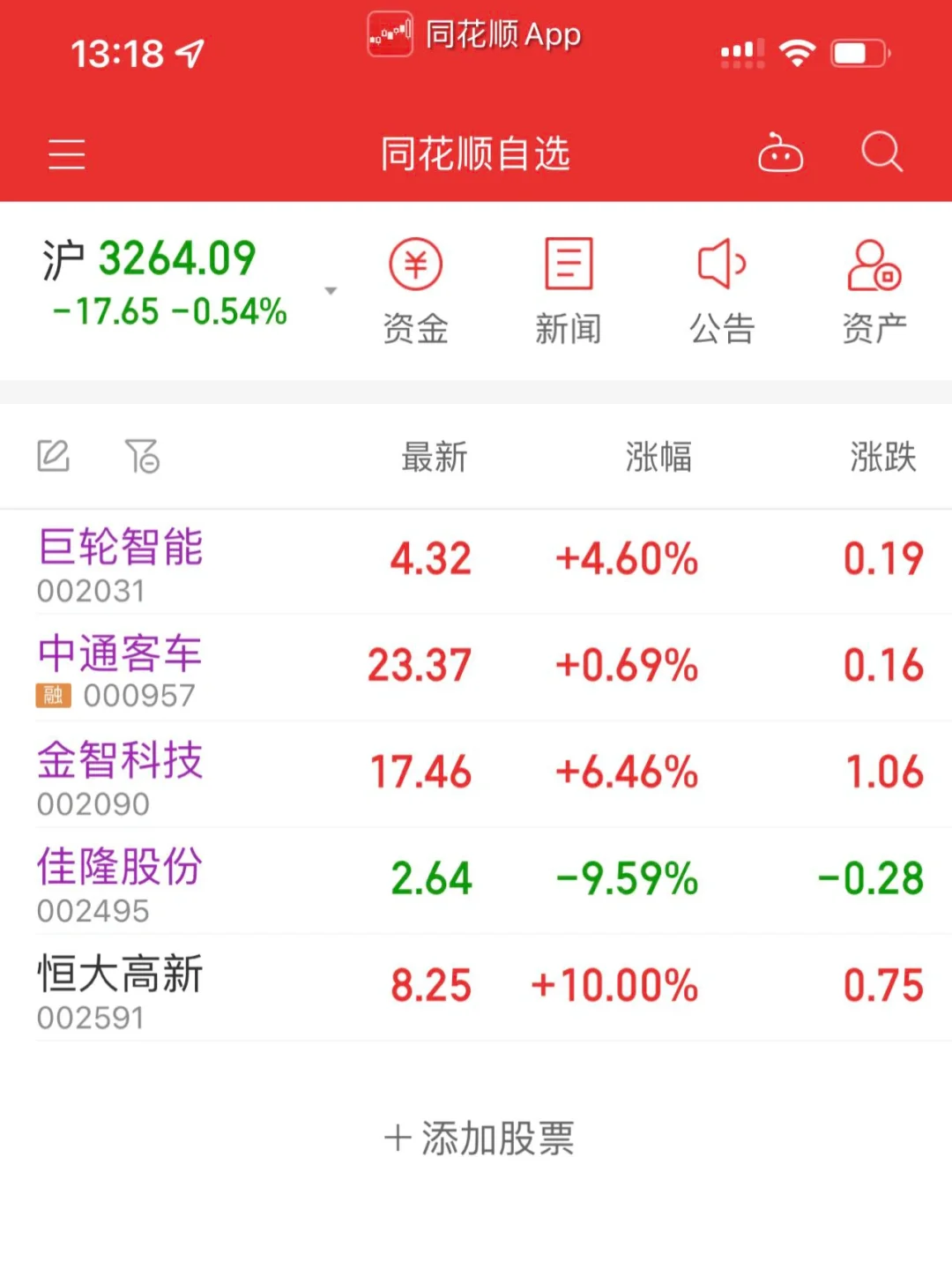Image resolution: width=952 pixels, height=1269 pixels.
Task: Toggle the 涨幅 column sorting
Action: click(658, 456)
